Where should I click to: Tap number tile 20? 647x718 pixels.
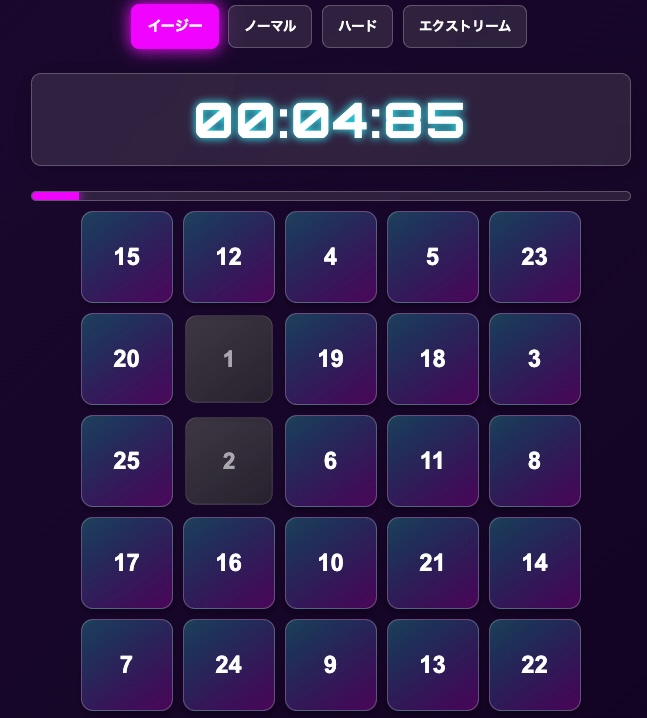126,359
